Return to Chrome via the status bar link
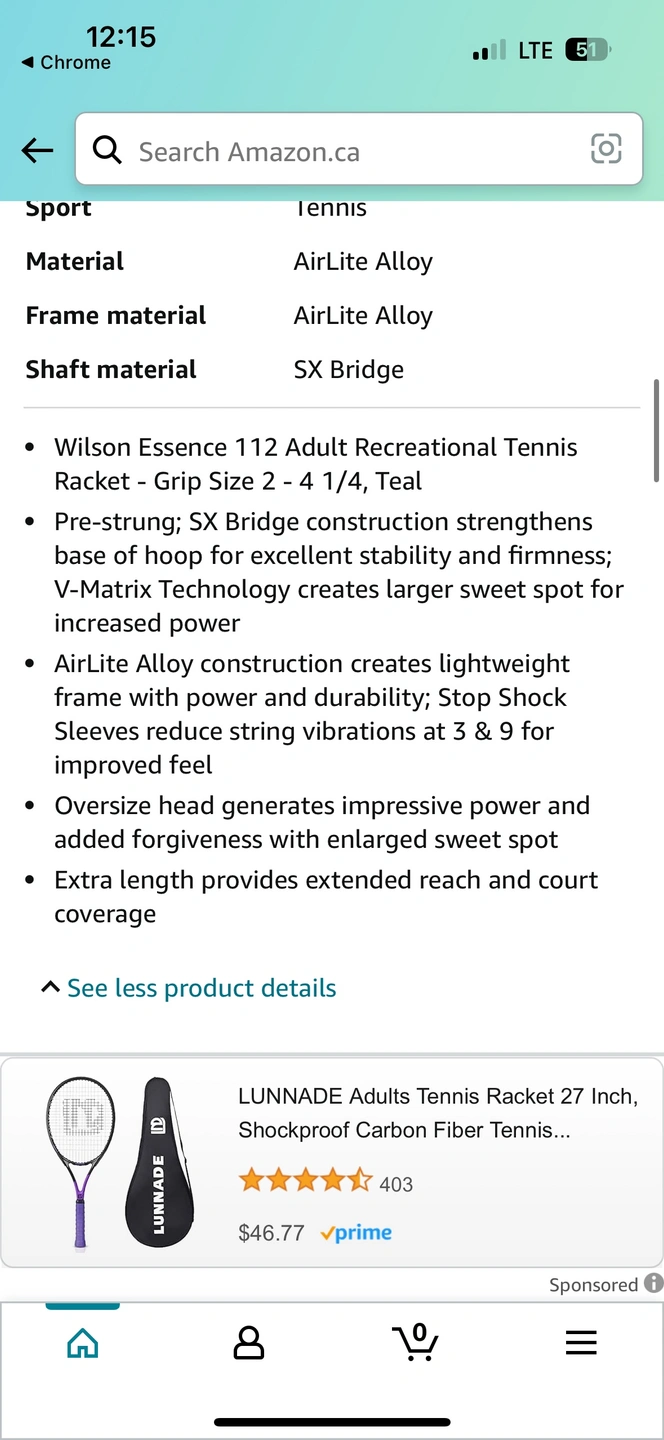The image size is (664, 1440). [x=66, y=63]
